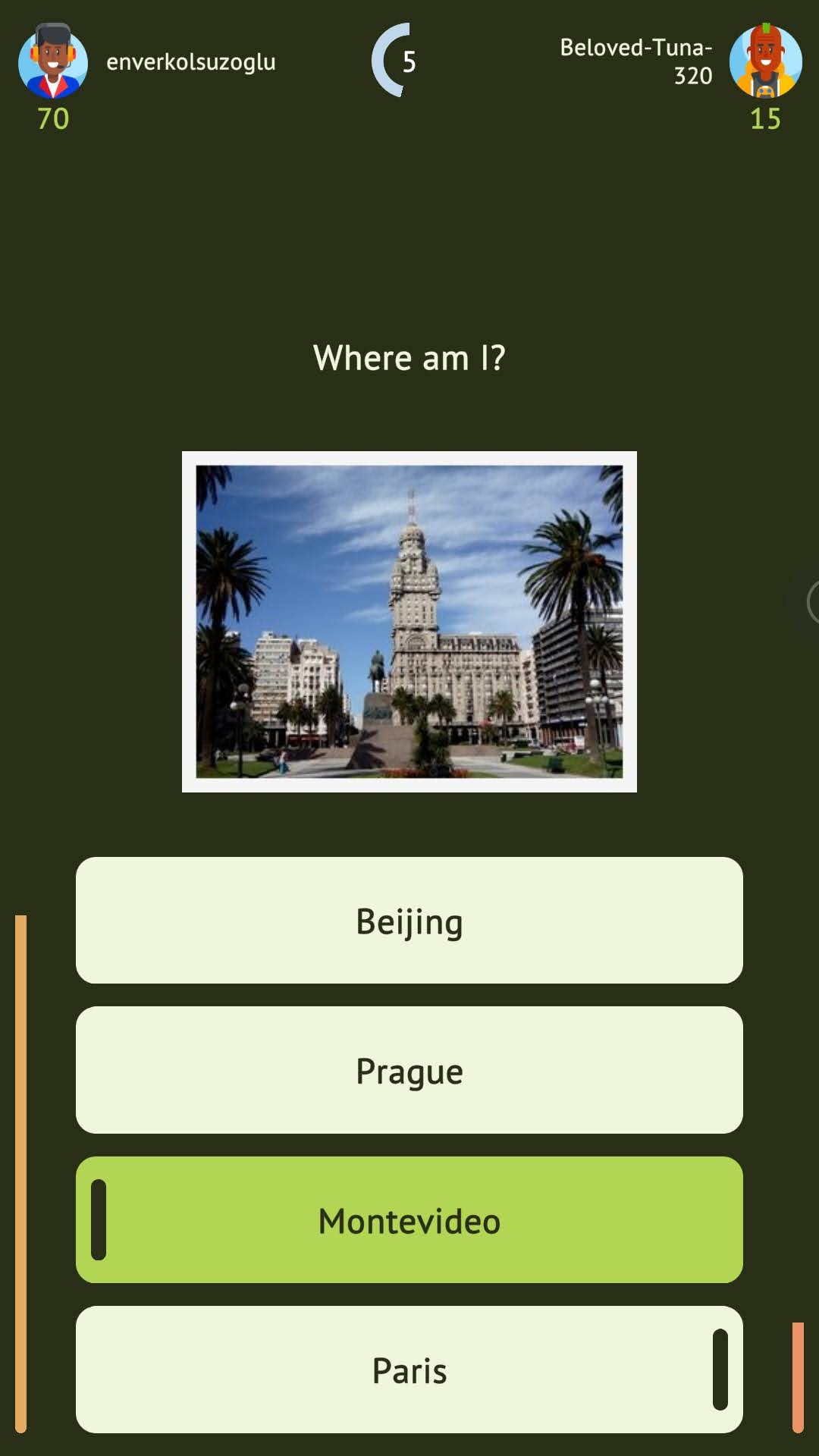This screenshot has width=819, height=1456.
Task: Click the Beloved-Tuna-320 name label
Action: click(635, 64)
